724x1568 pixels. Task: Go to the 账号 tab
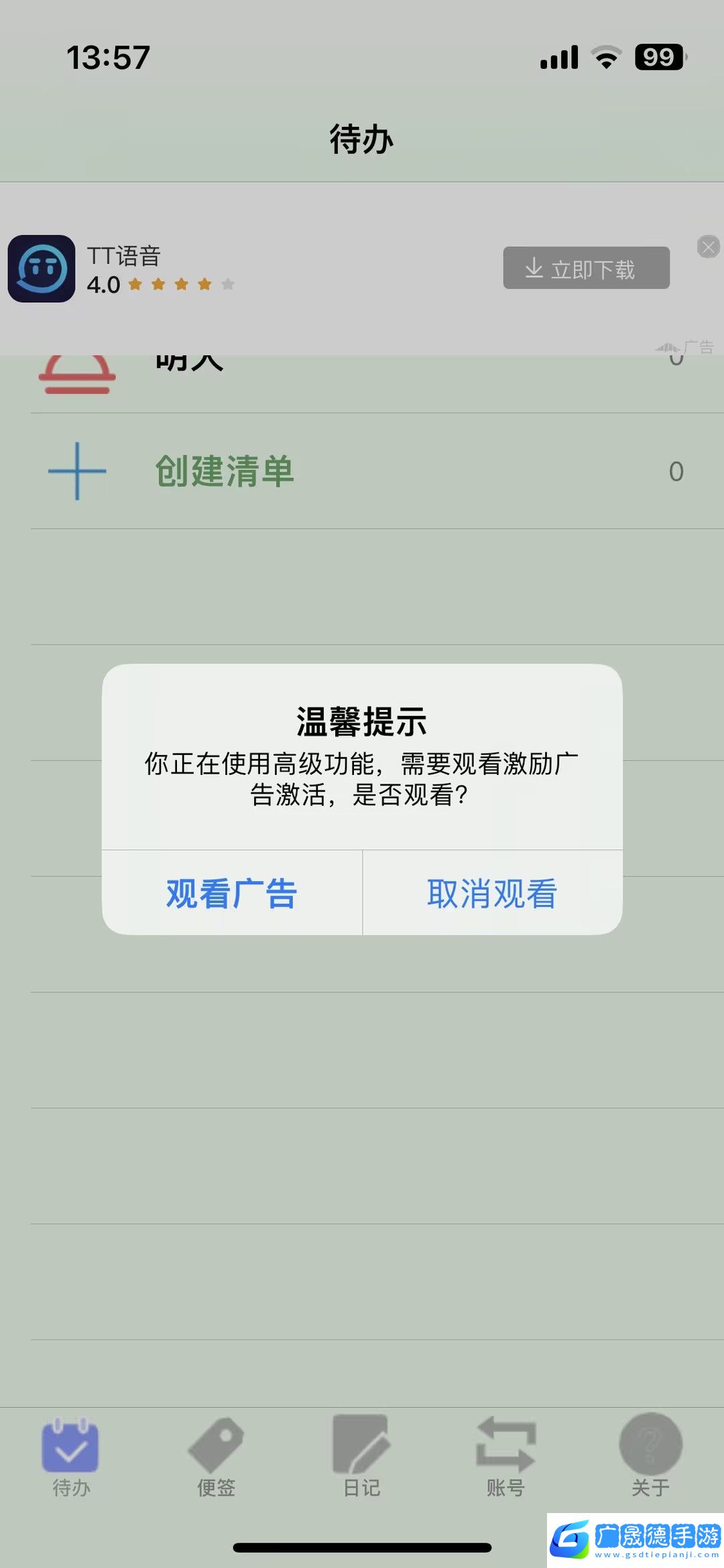pyautogui.click(x=505, y=1456)
